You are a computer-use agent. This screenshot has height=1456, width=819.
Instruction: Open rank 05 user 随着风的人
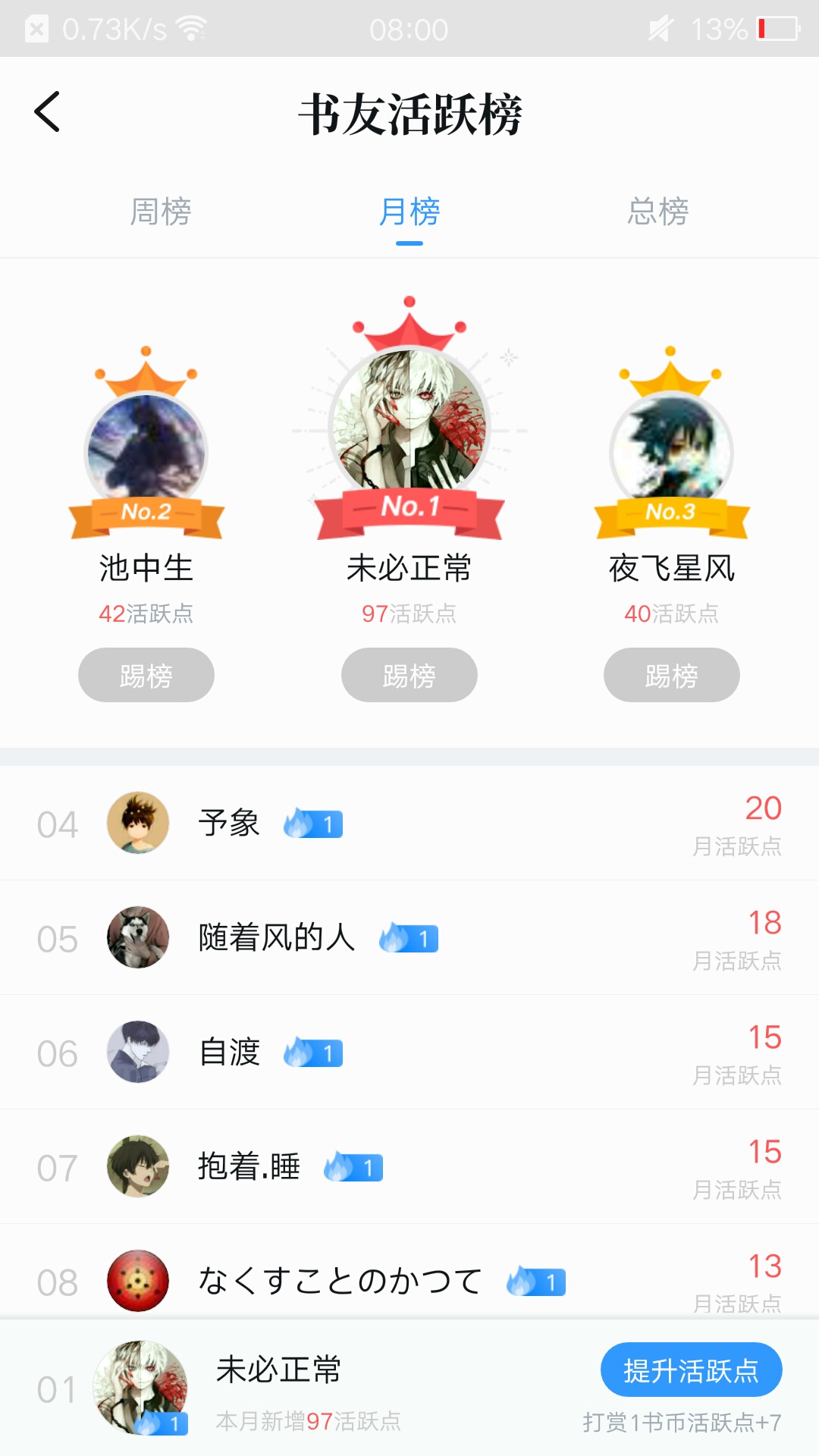[x=276, y=938]
